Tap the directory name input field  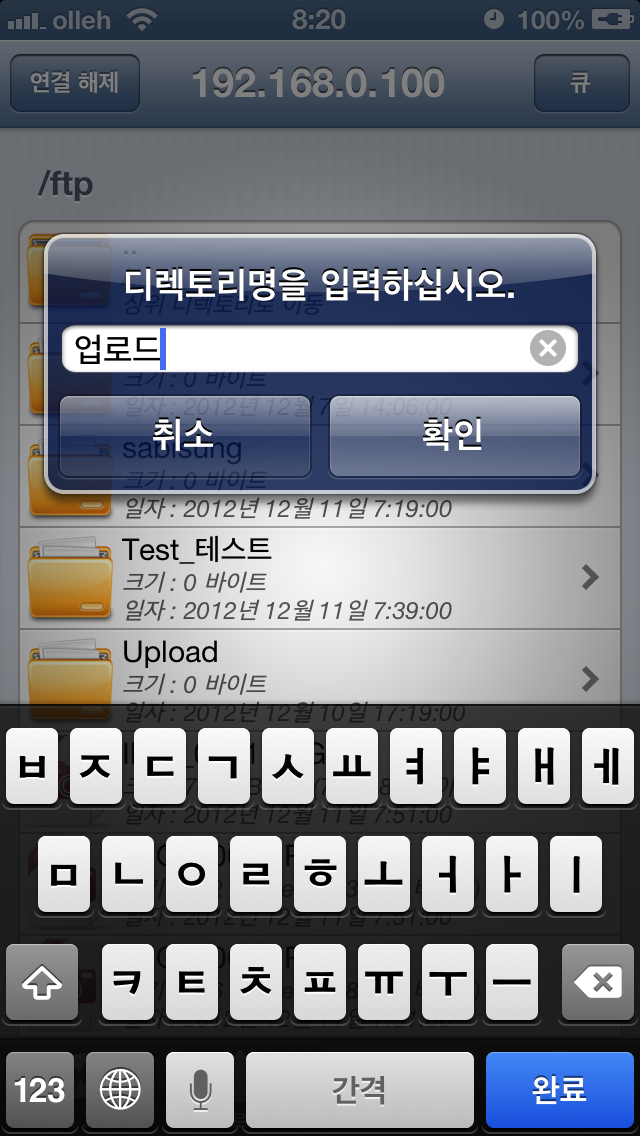click(300, 349)
